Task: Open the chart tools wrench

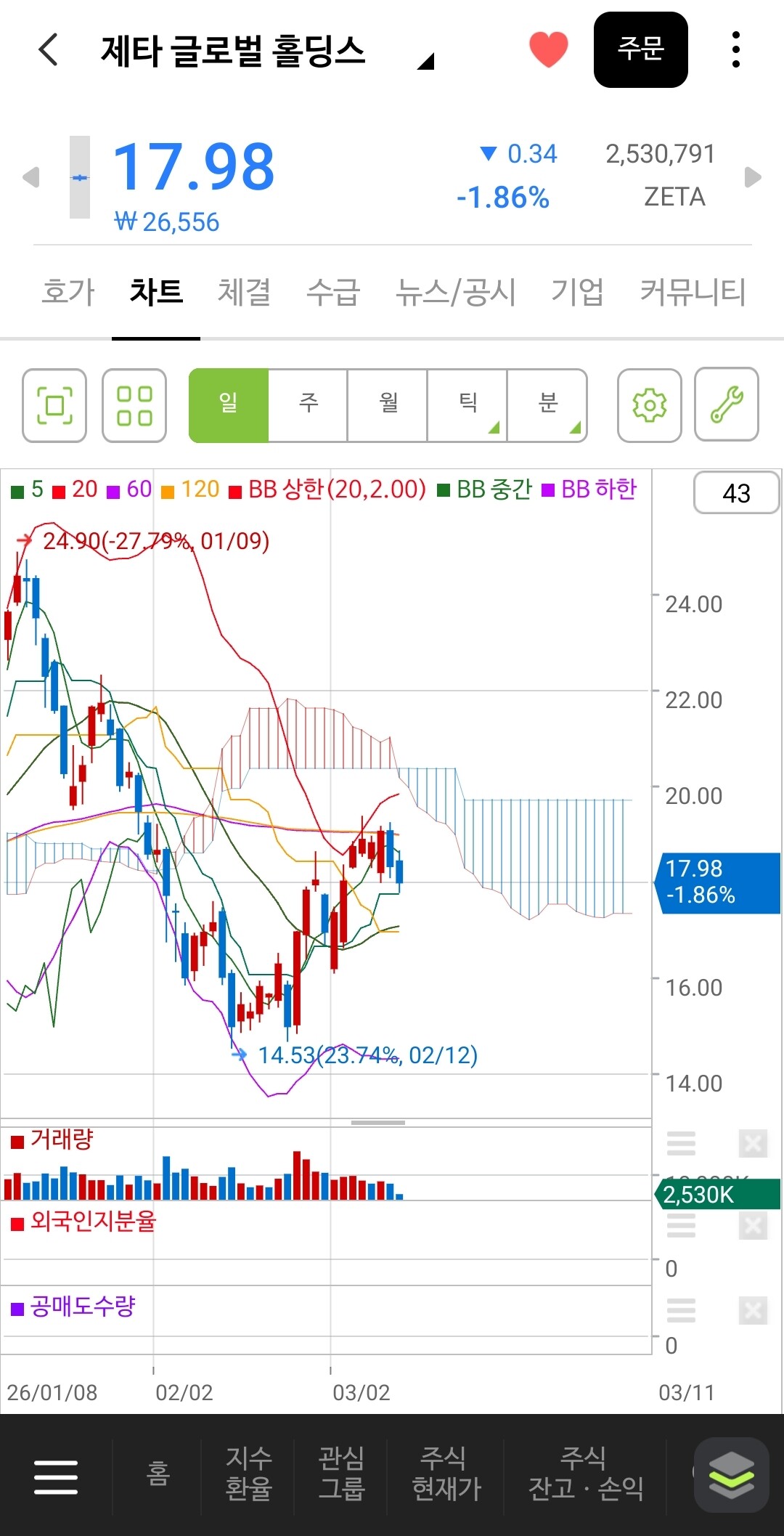Action: (x=727, y=405)
